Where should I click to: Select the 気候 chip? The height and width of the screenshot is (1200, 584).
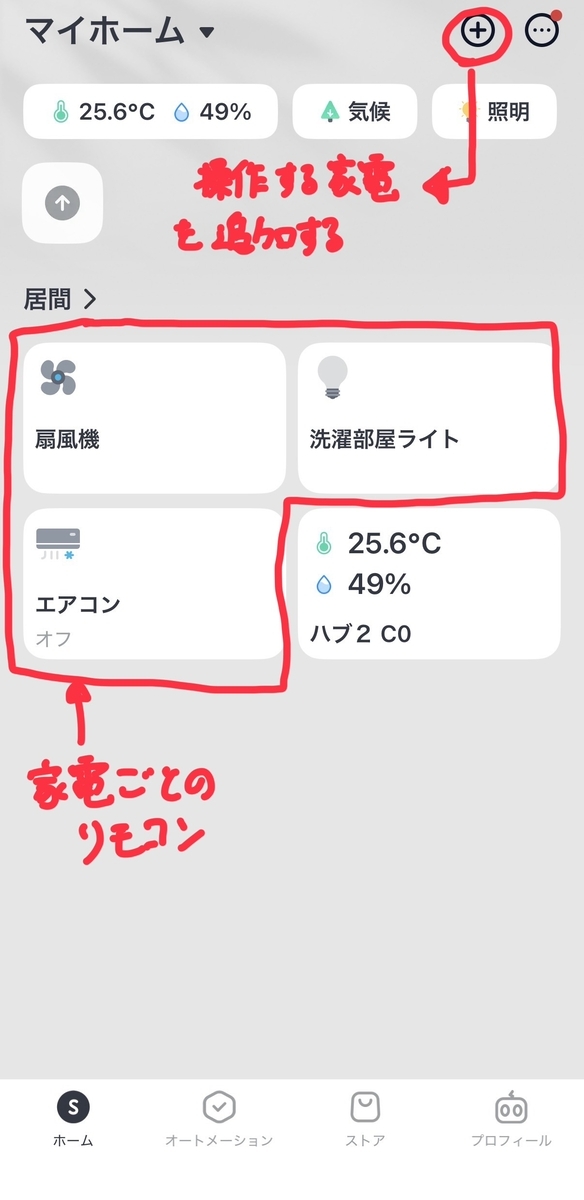tap(356, 111)
